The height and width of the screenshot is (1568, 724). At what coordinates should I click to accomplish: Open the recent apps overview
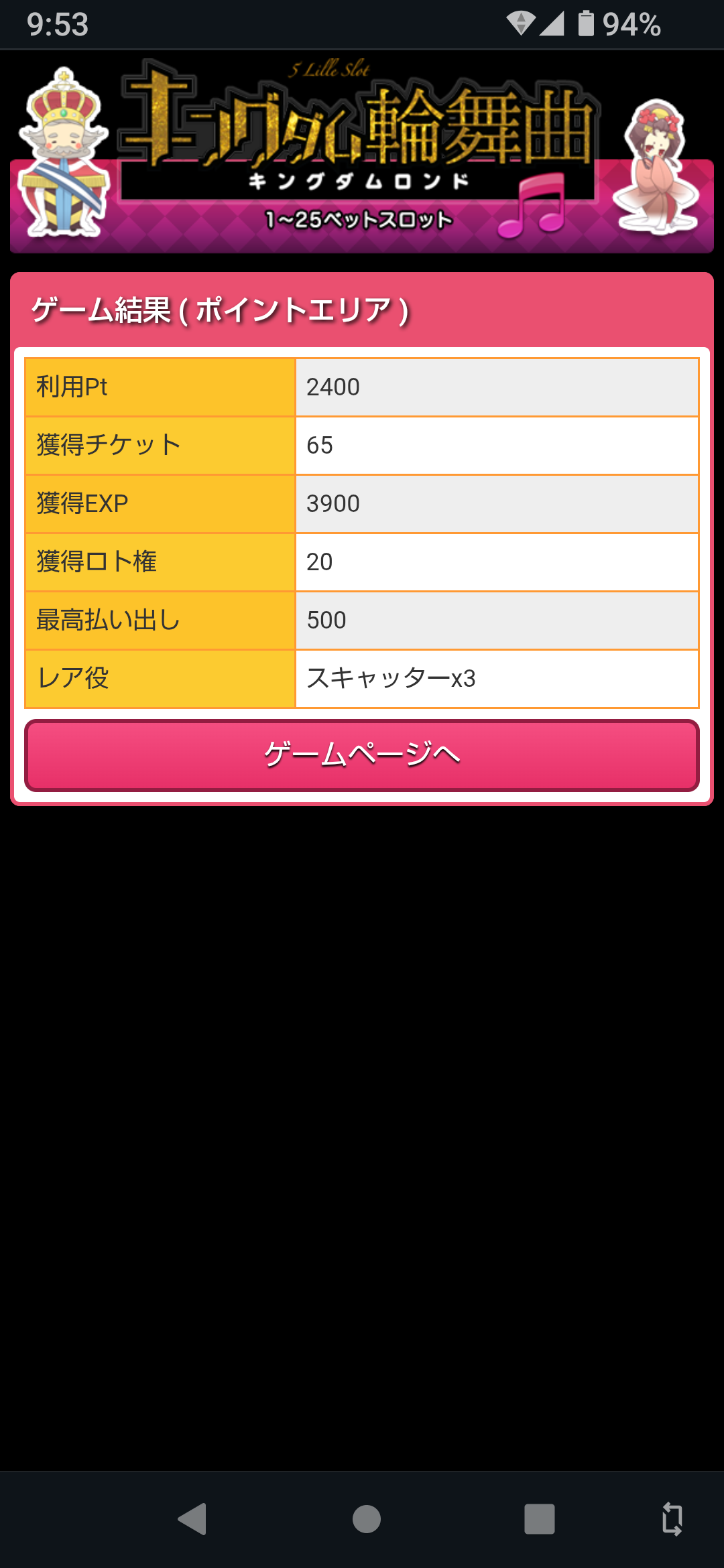coord(539,1518)
